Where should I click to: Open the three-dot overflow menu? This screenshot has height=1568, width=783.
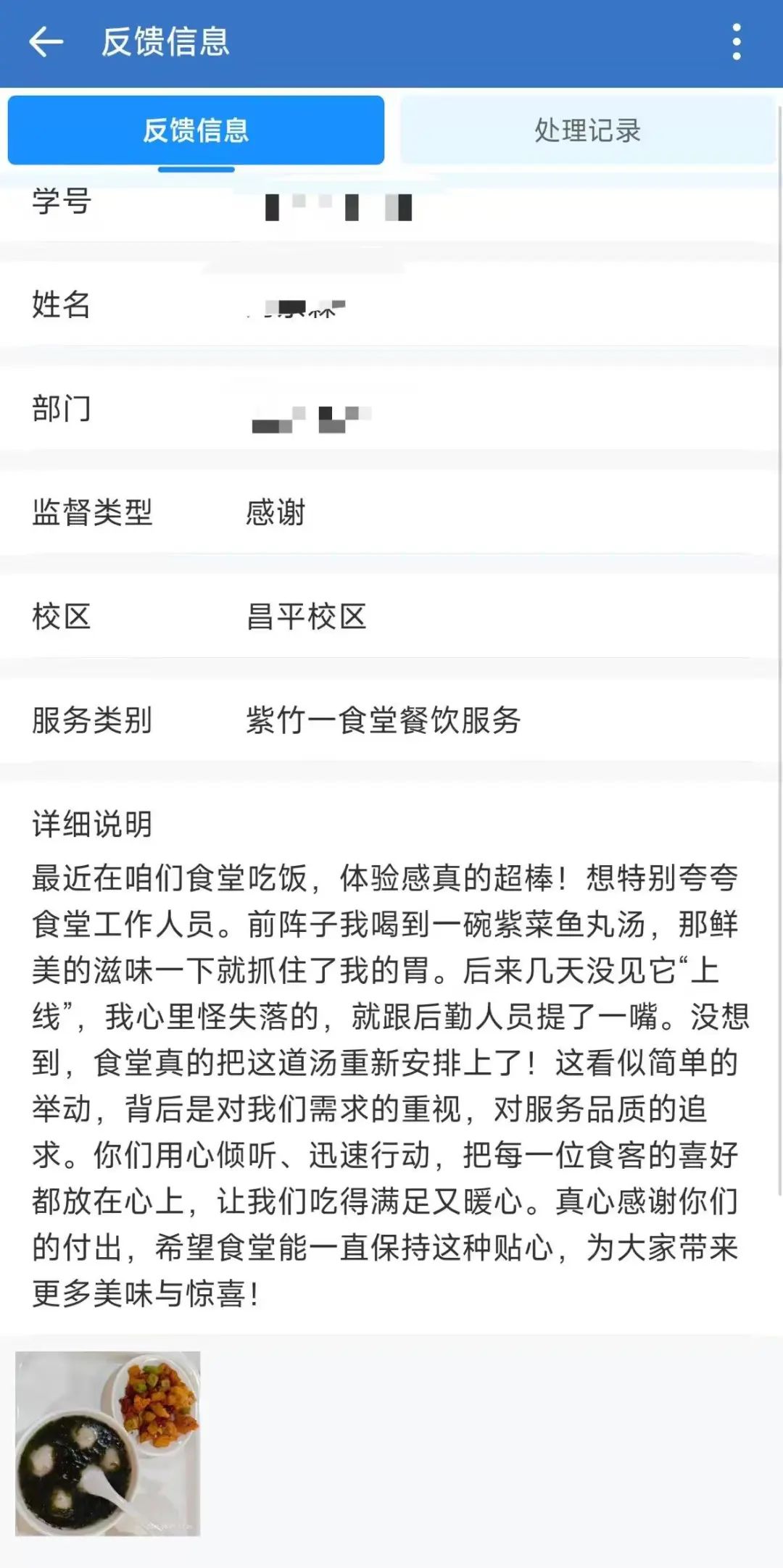(737, 42)
